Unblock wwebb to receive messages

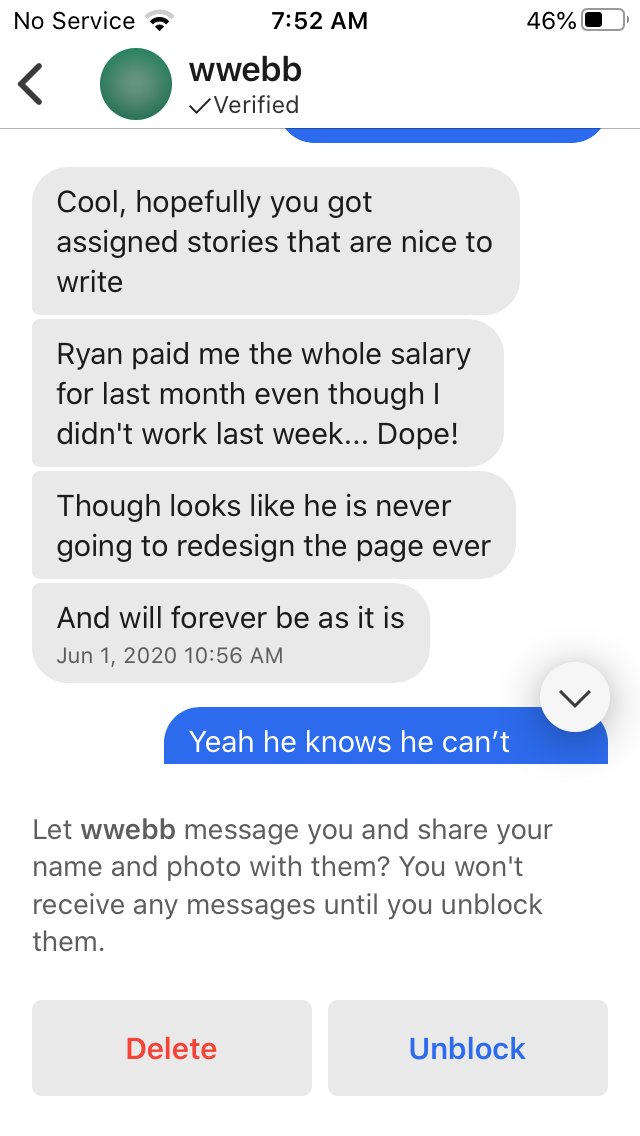pos(467,1048)
